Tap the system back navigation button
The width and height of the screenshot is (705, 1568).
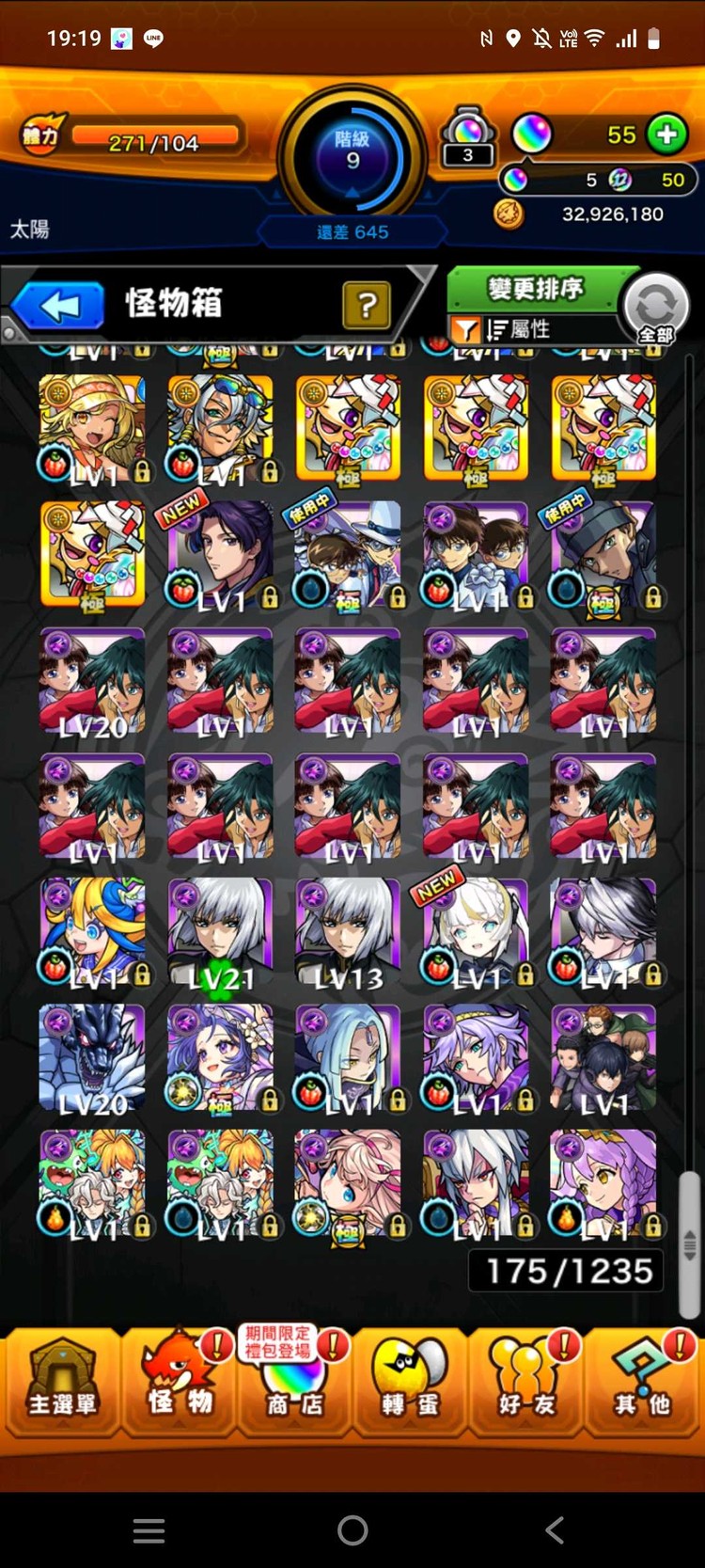(x=555, y=1530)
